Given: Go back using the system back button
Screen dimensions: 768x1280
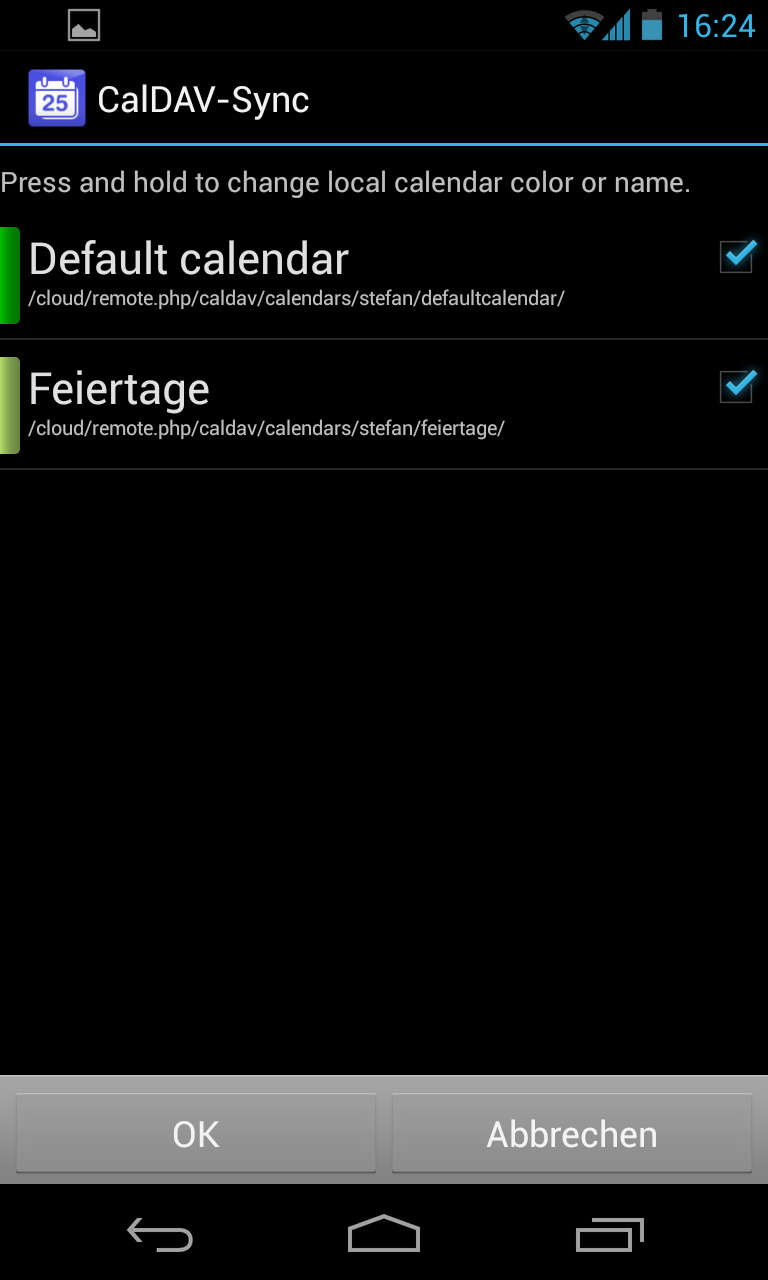Looking at the screenshot, I should pos(160,1235).
